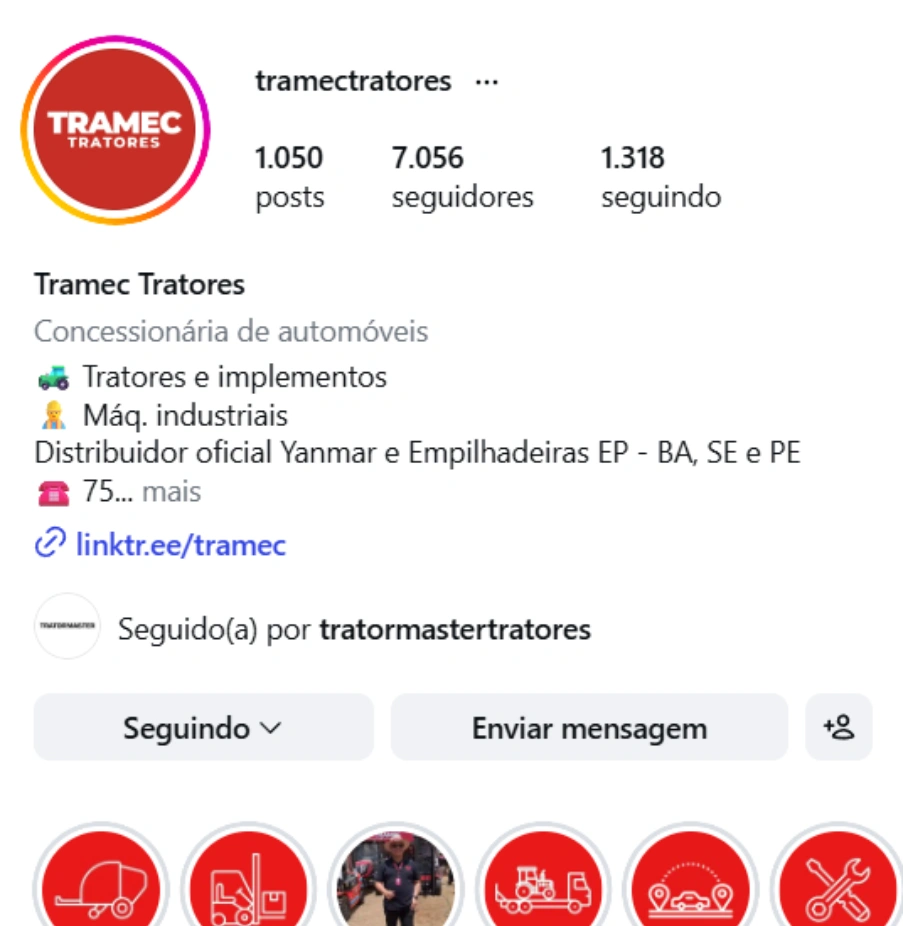Open the 7.056 seguidores list
The height and width of the screenshot is (926, 903).
click(462, 177)
